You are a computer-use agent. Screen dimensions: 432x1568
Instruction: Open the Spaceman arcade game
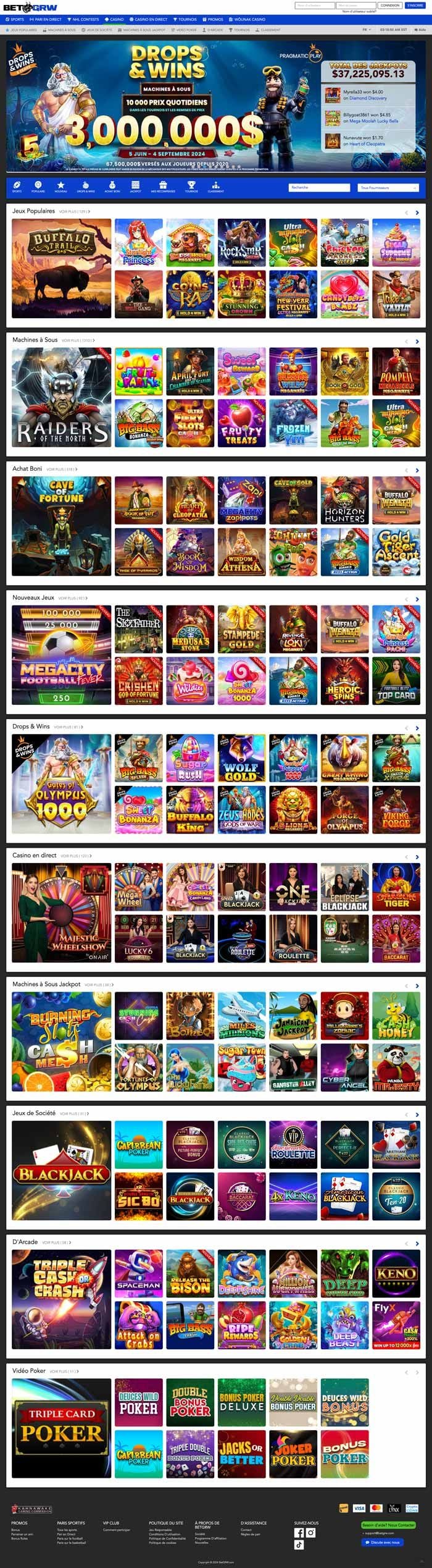pyautogui.click(x=139, y=1273)
